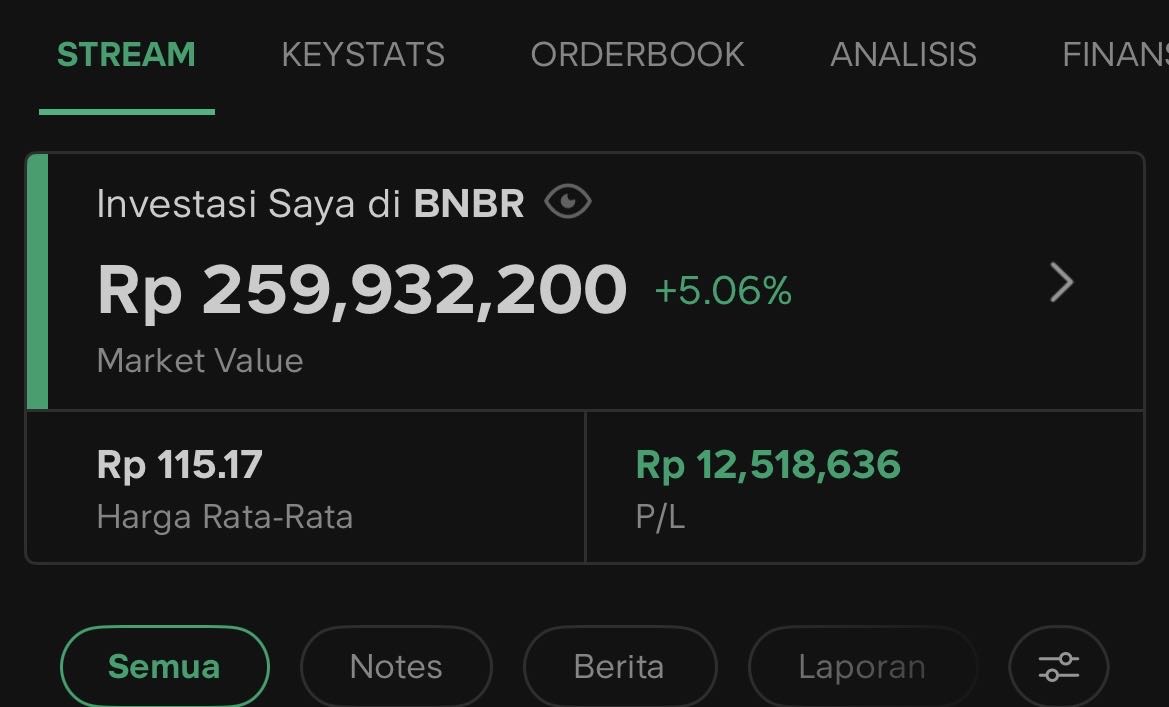
Task: Select the STREAM tab
Action: coord(126,54)
